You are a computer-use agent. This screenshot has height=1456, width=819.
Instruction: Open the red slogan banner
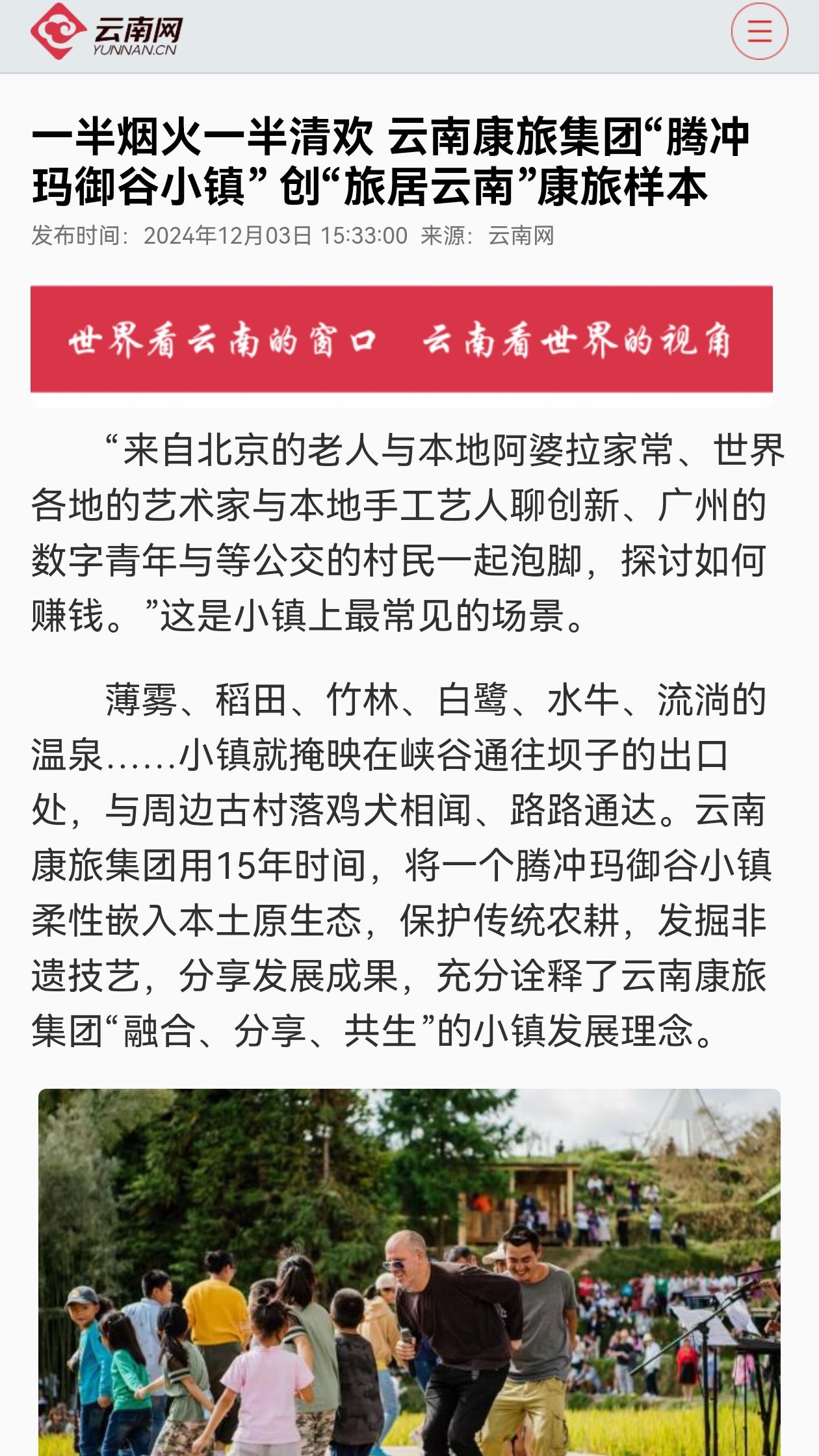402,339
